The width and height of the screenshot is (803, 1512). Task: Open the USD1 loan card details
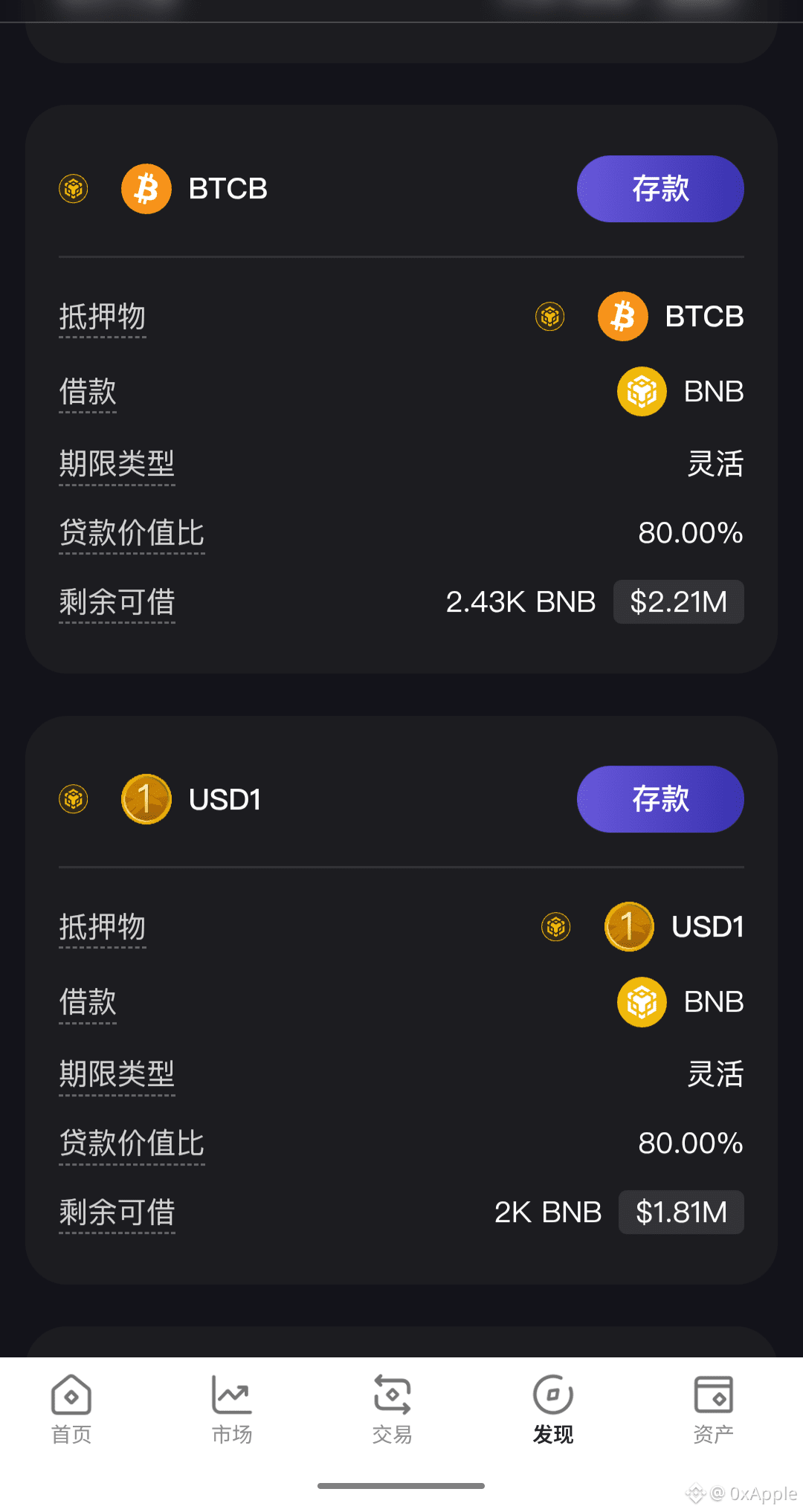point(225,800)
